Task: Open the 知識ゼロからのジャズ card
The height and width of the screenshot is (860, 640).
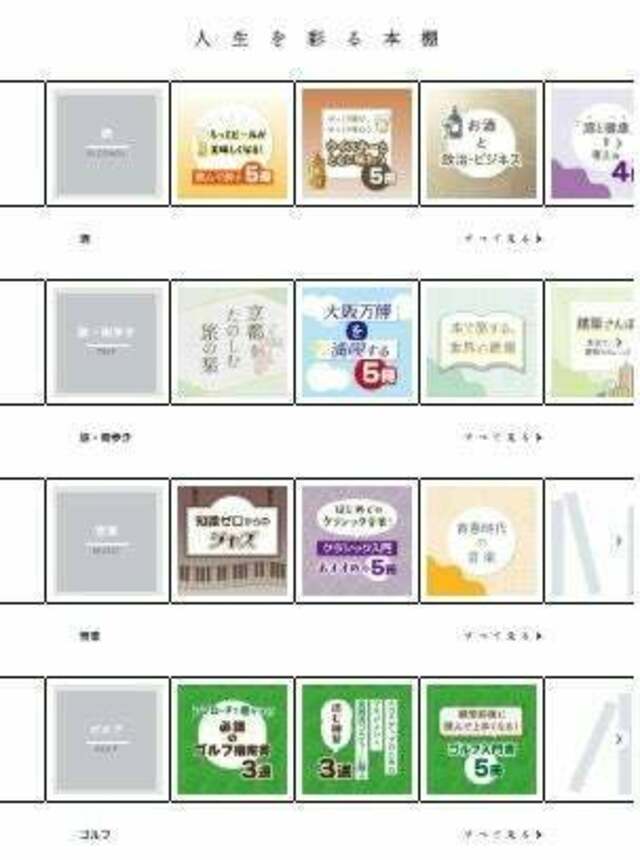Action: point(232,540)
